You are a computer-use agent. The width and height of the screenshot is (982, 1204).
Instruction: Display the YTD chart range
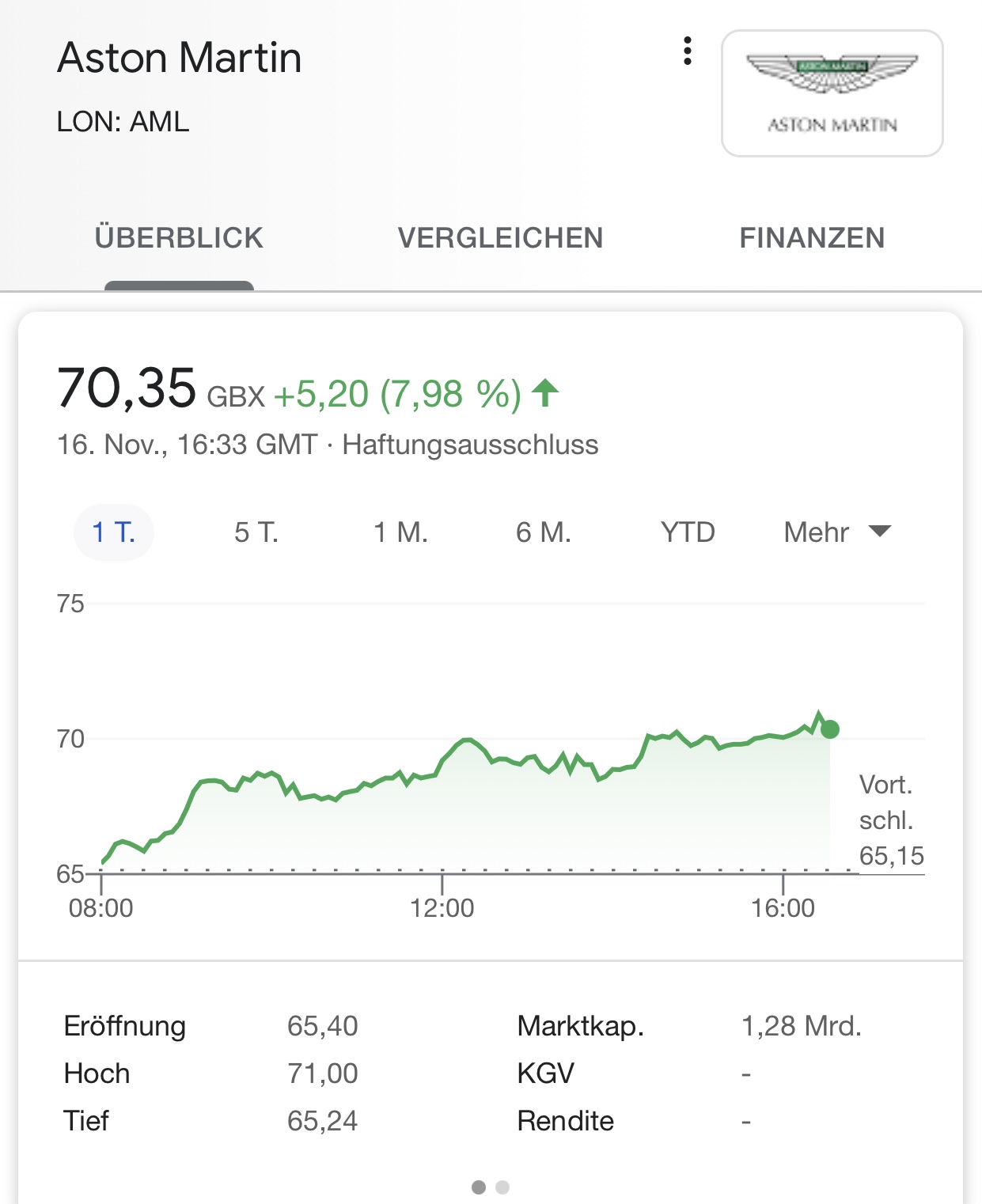coord(688,532)
